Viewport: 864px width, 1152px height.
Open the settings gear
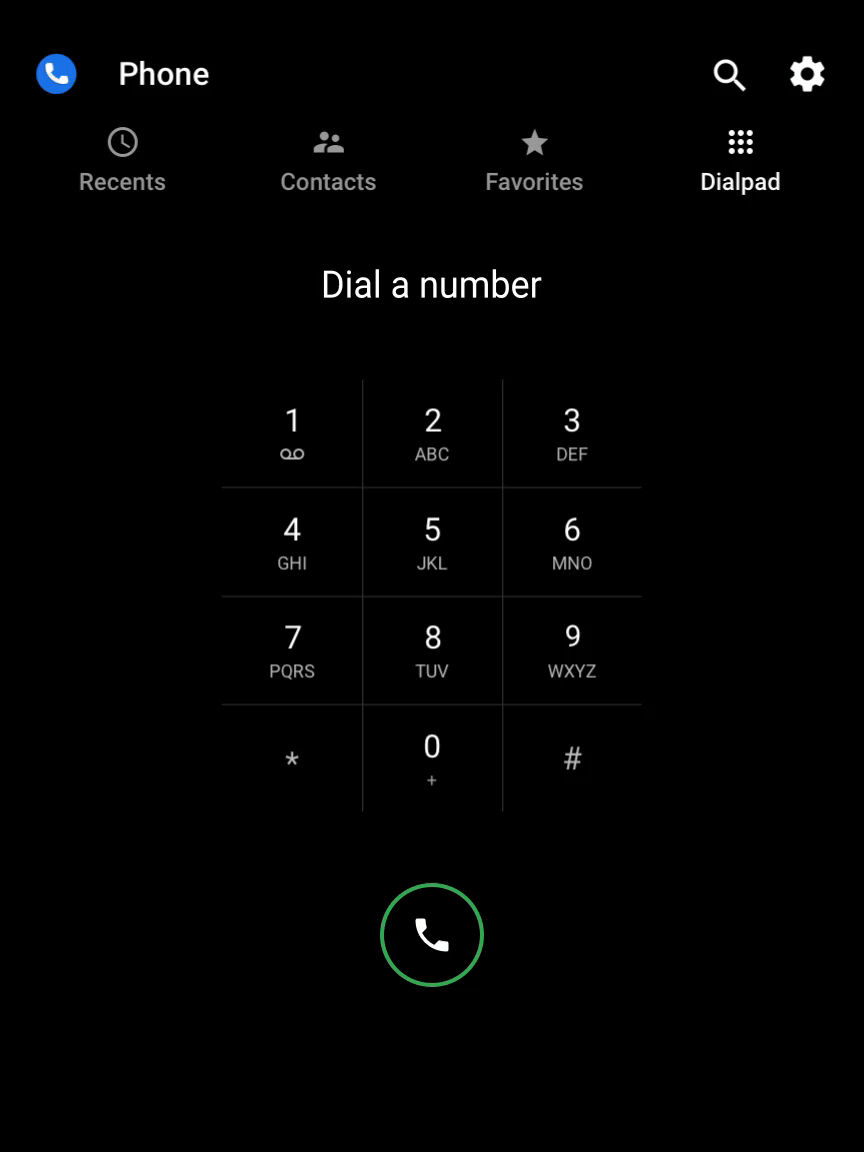pos(807,74)
